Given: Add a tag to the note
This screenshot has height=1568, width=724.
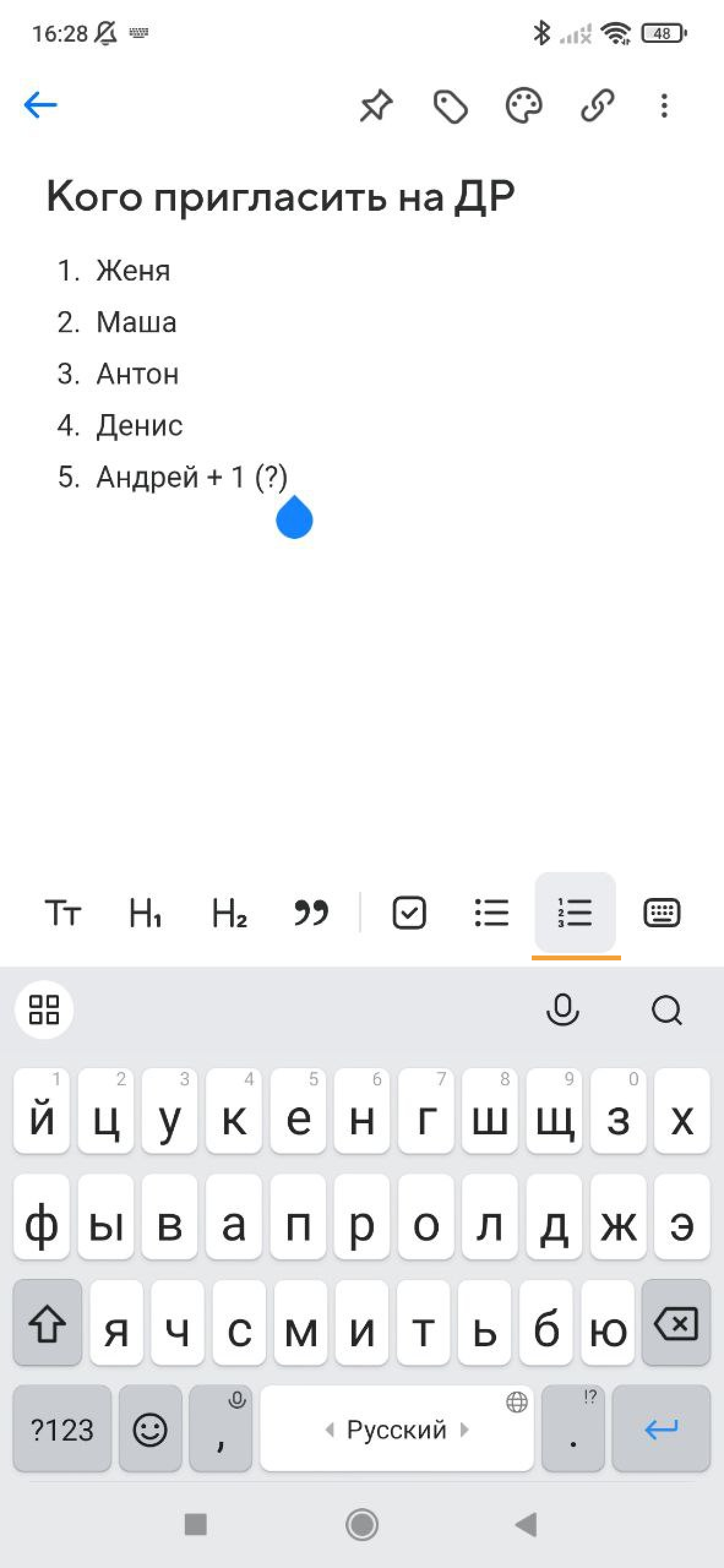Looking at the screenshot, I should pyautogui.click(x=450, y=107).
